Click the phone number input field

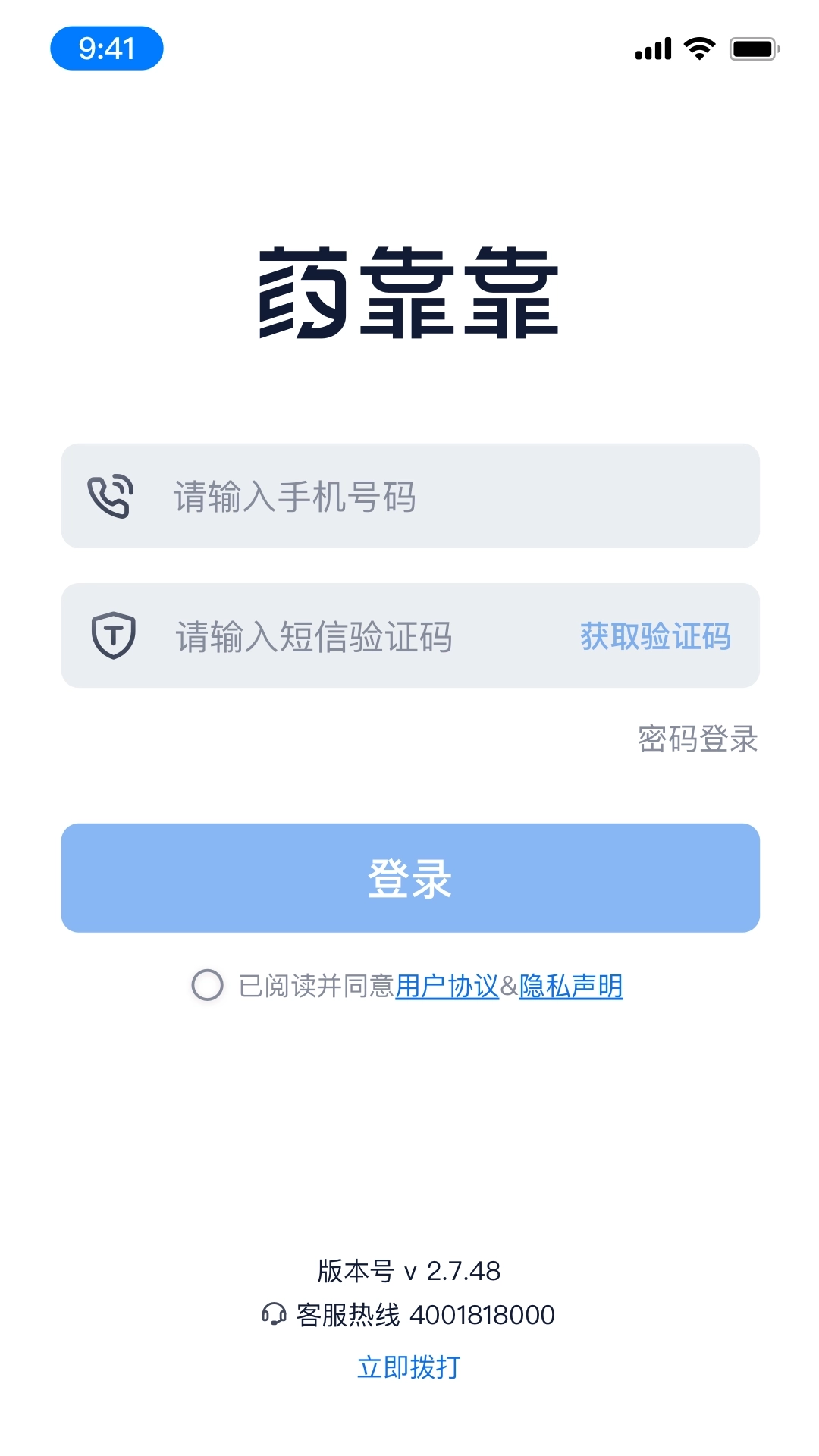click(x=379, y=496)
